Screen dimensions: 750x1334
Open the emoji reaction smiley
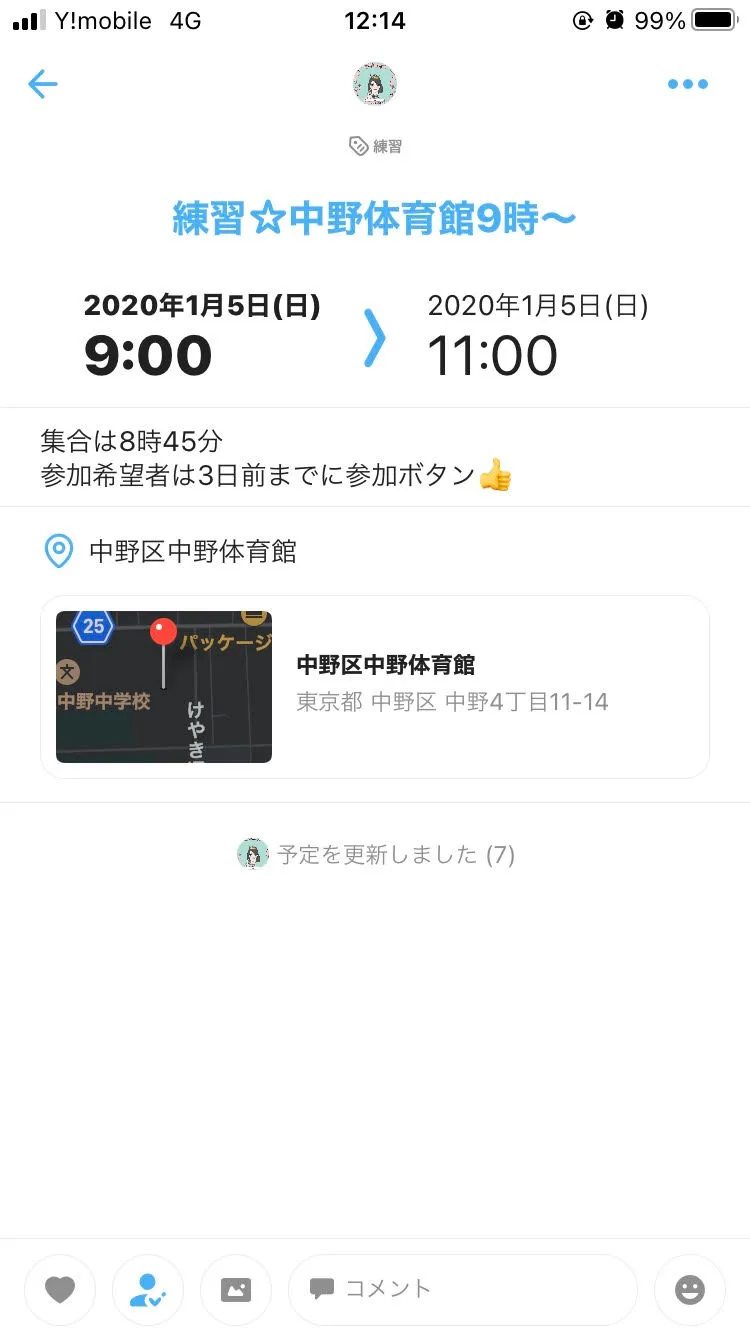[x=690, y=1290]
